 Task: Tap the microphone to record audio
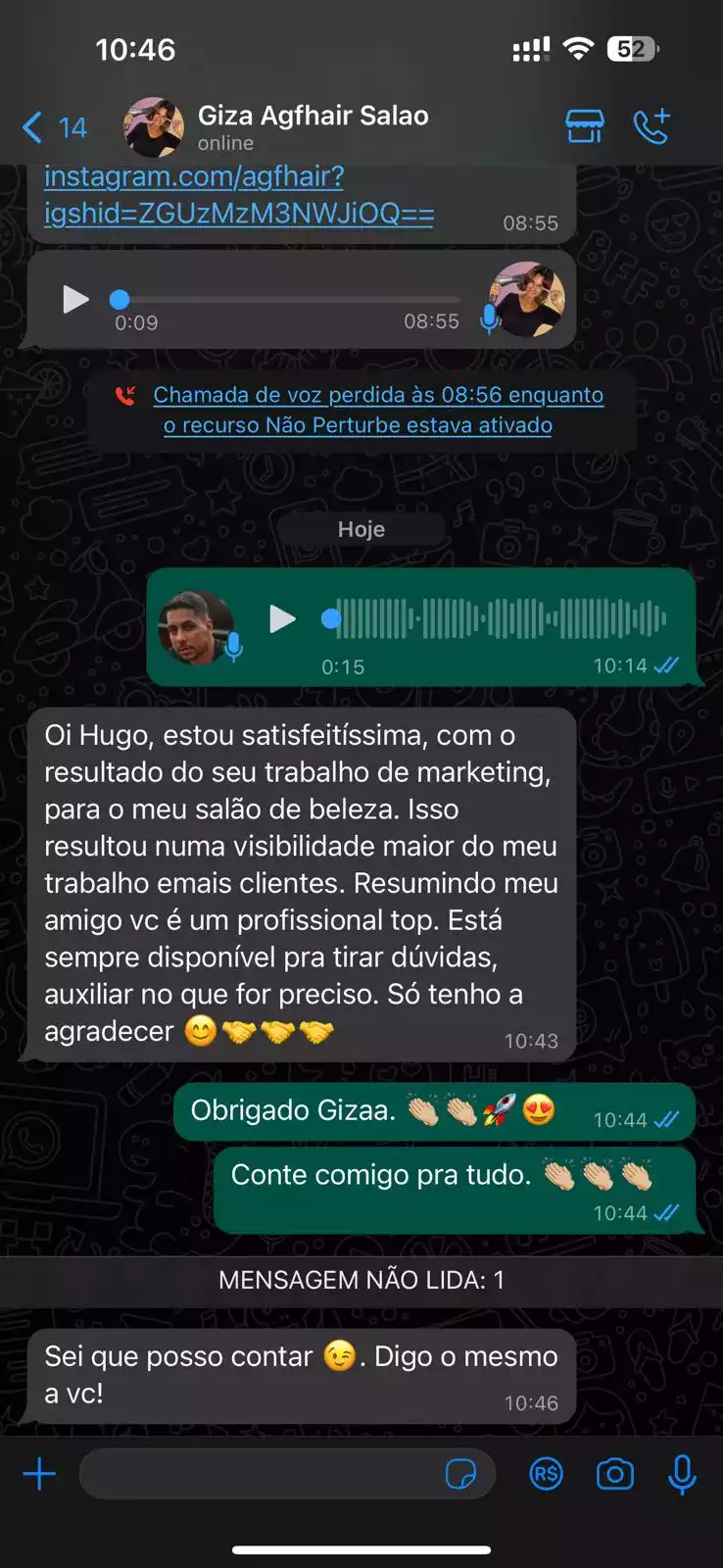[682, 1473]
